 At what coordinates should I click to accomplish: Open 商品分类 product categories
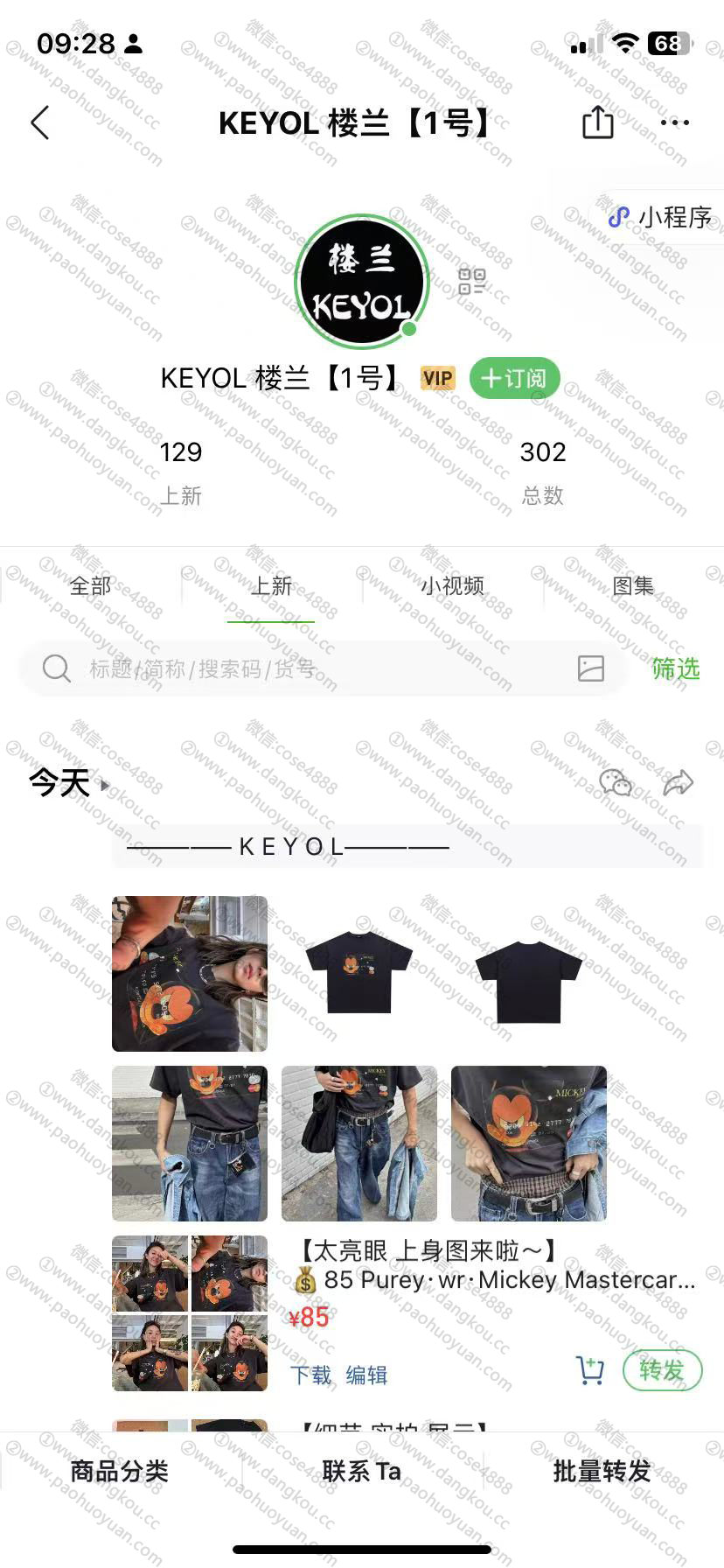coord(119,1471)
